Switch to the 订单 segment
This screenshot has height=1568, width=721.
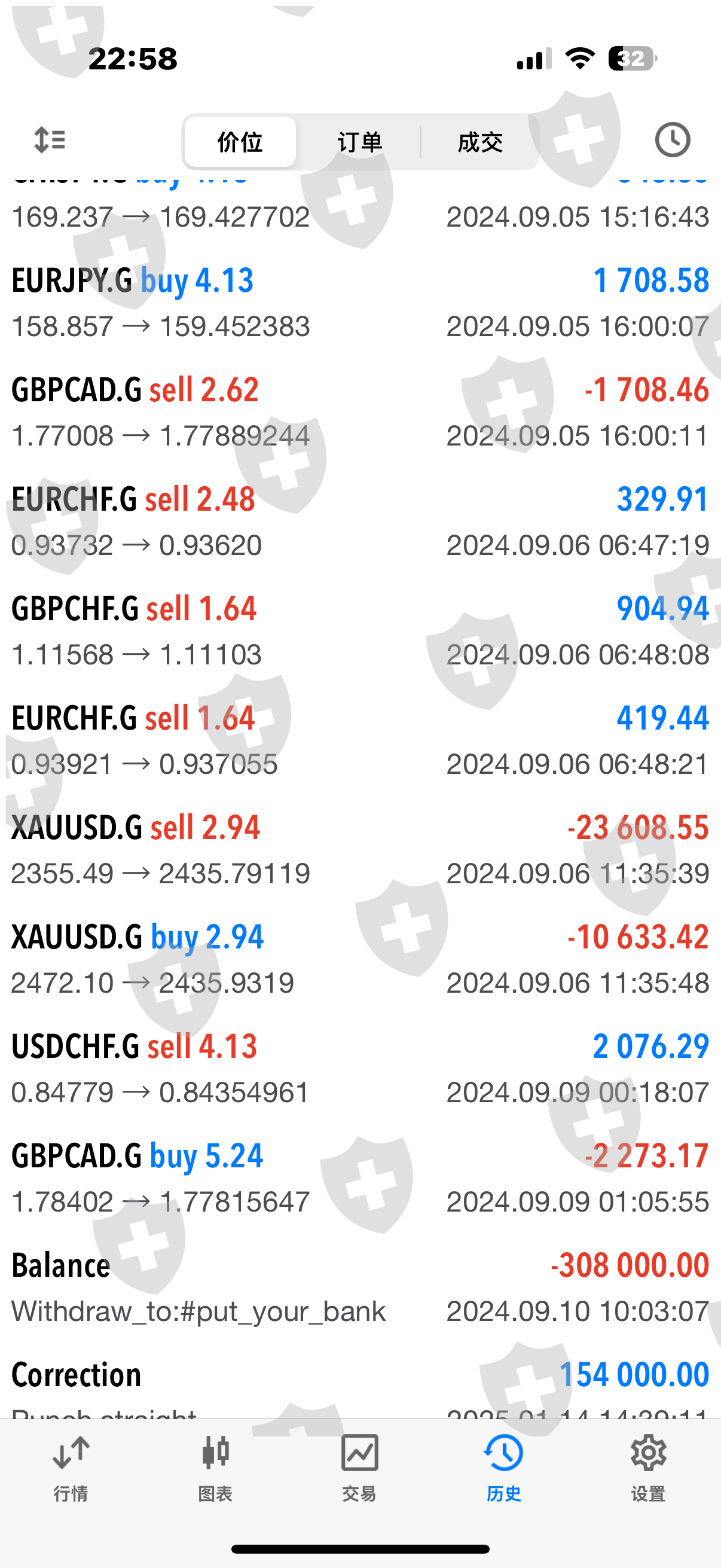point(359,142)
